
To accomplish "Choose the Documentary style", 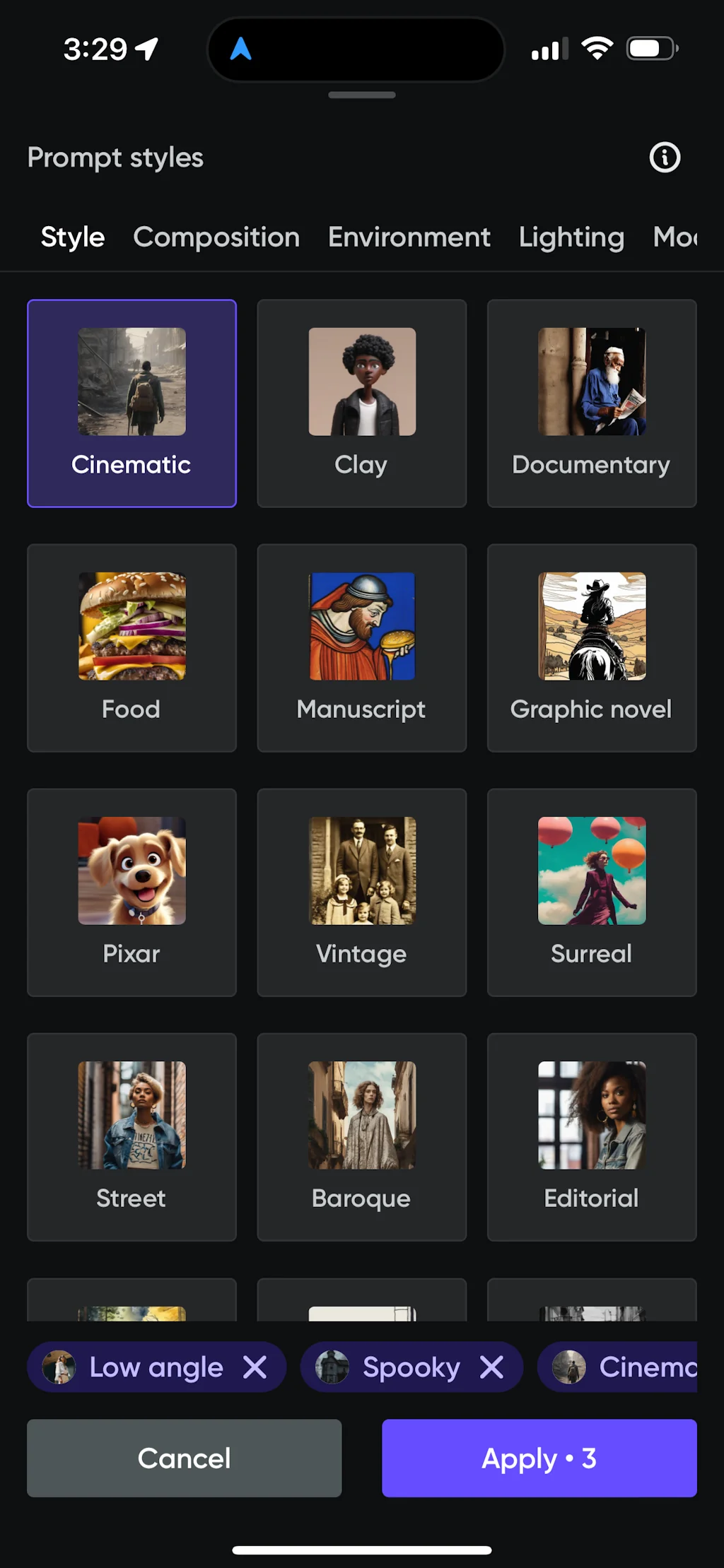I will pyautogui.click(x=591, y=403).
